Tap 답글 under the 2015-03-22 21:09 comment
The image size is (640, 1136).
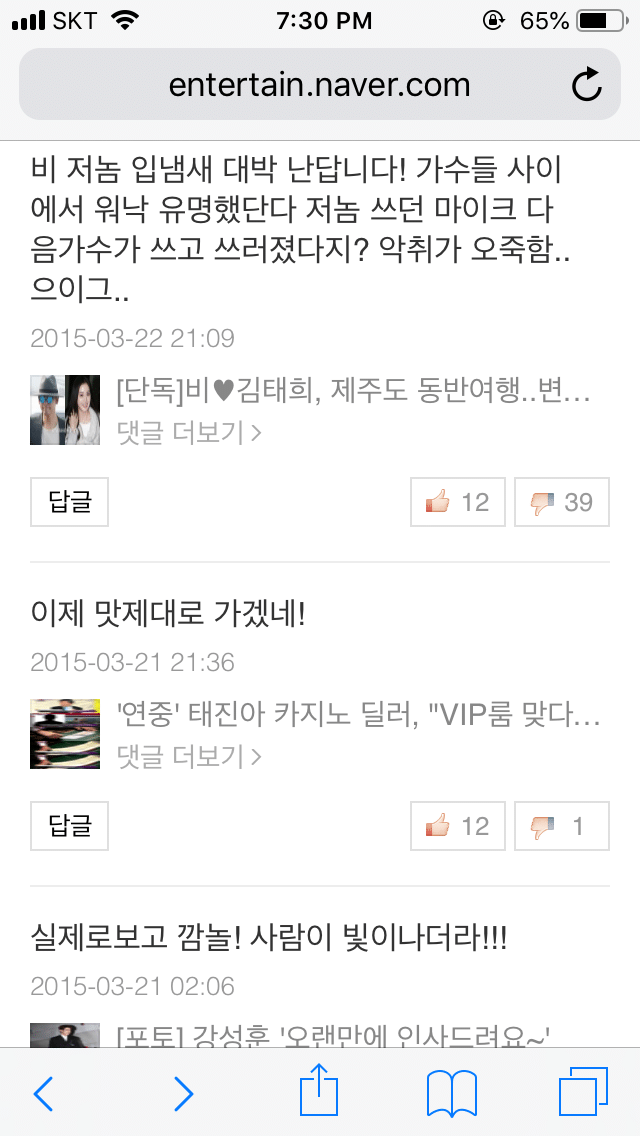(70, 502)
